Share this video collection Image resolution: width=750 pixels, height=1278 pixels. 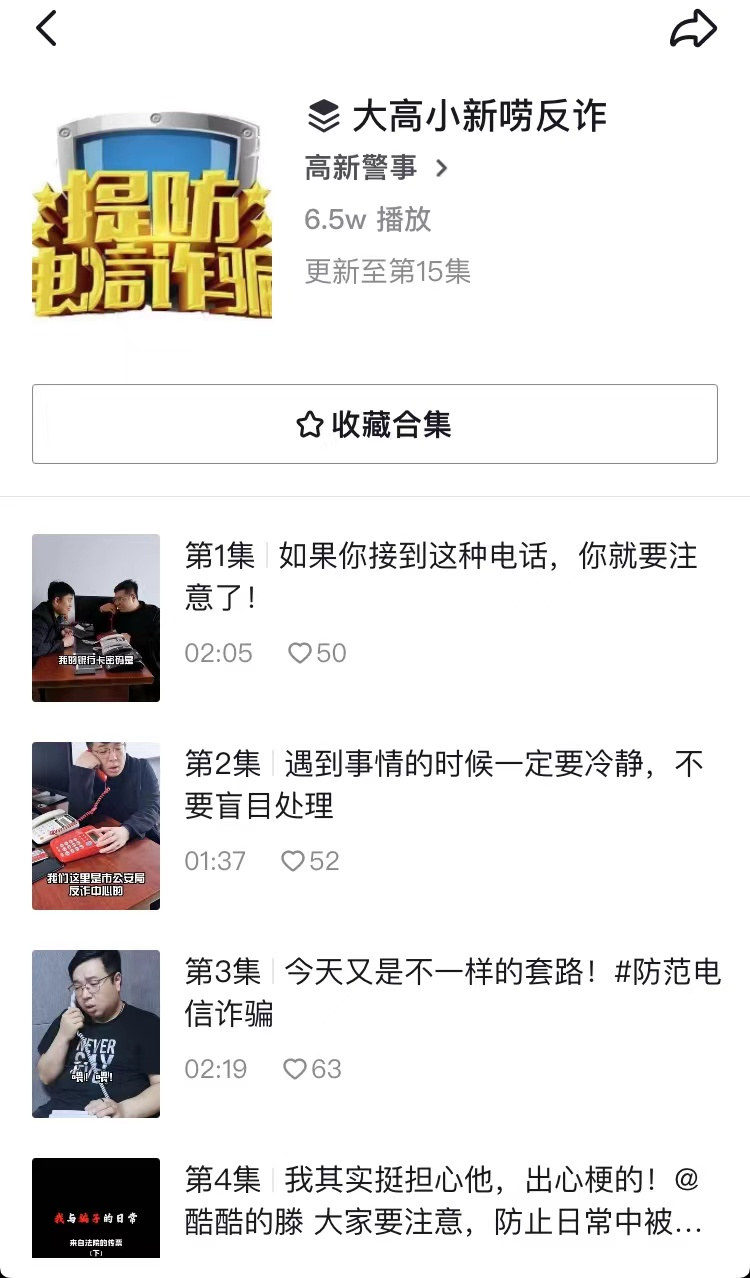click(x=693, y=29)
